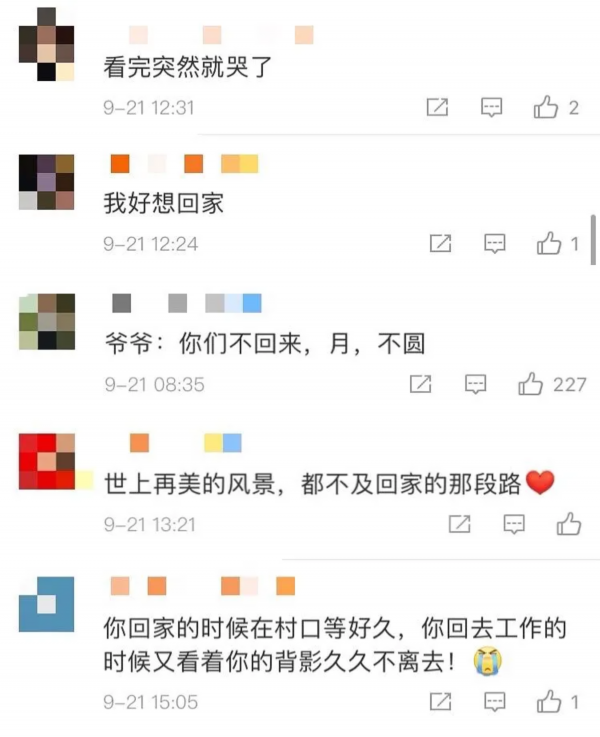Like the comment about 在村口等好久
600x737 pixels.
(549, 702)
